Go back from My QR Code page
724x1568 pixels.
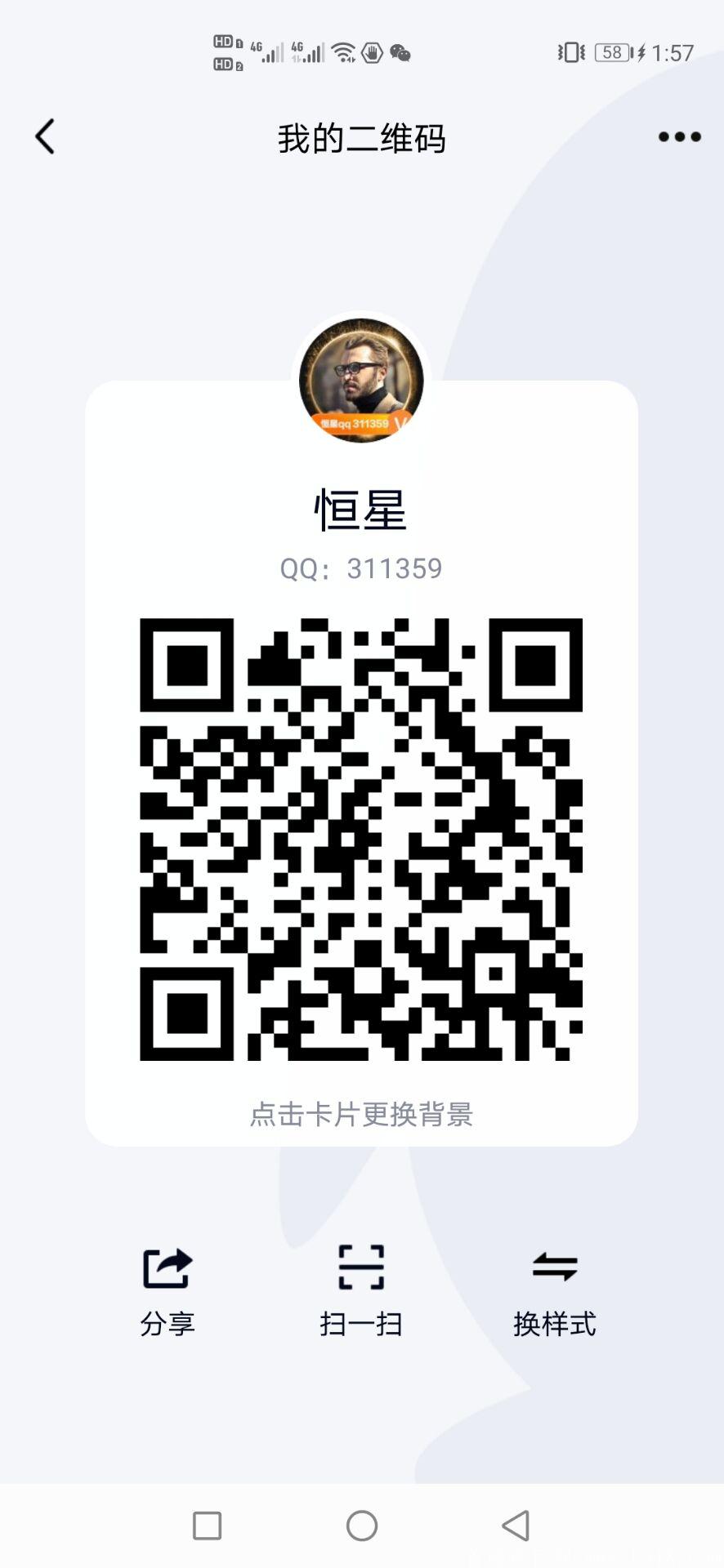pos(46,136)
